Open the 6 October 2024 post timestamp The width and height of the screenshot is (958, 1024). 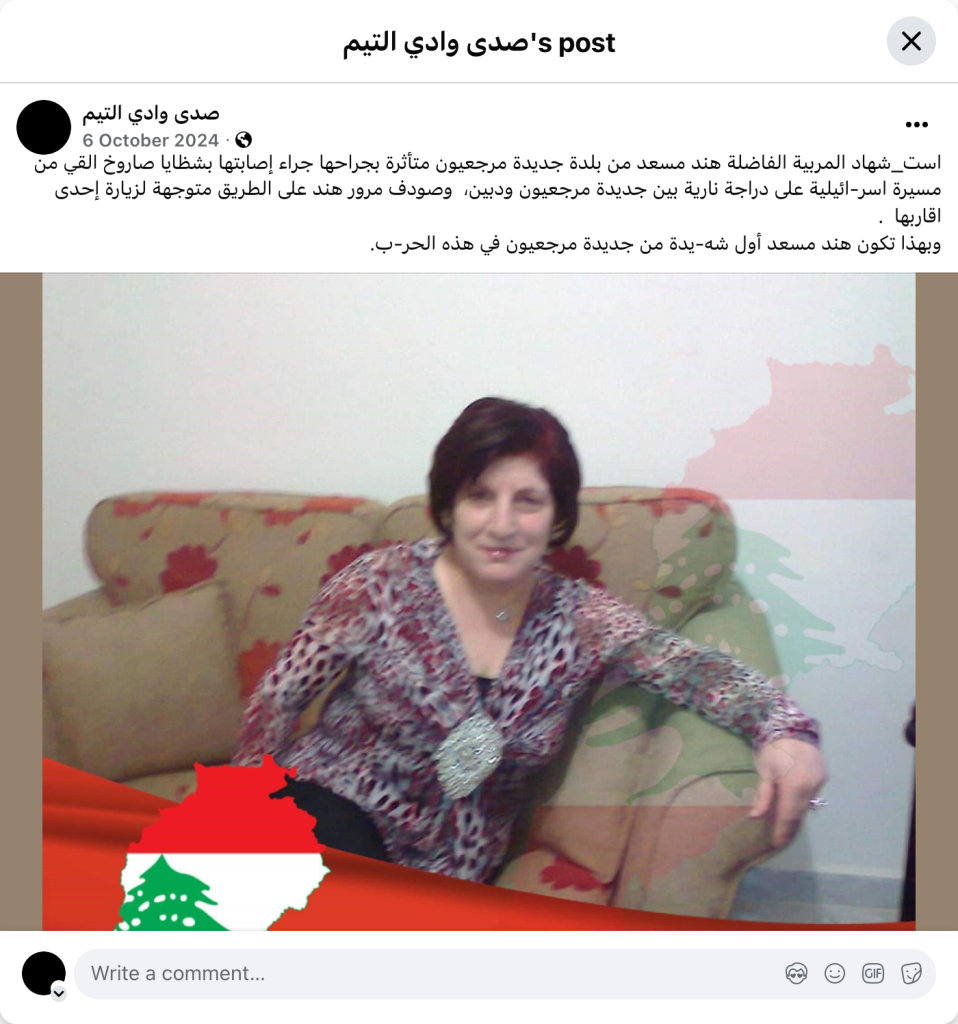[150, 140]
